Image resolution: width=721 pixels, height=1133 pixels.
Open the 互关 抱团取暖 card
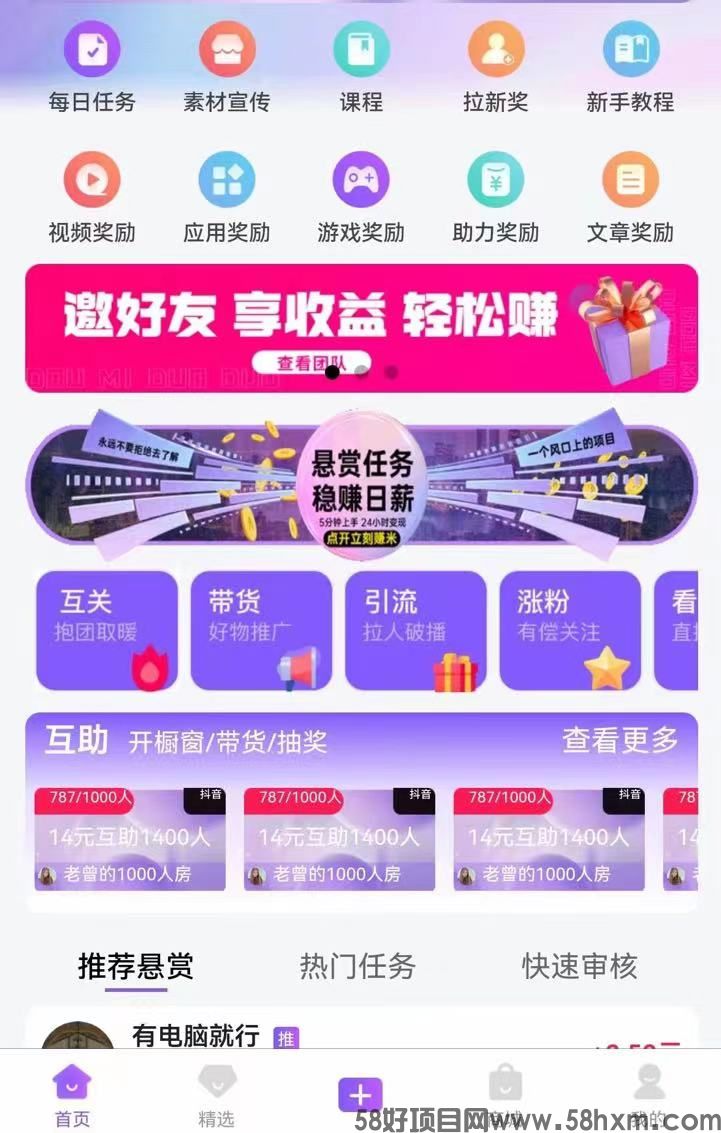click(107, 630)
